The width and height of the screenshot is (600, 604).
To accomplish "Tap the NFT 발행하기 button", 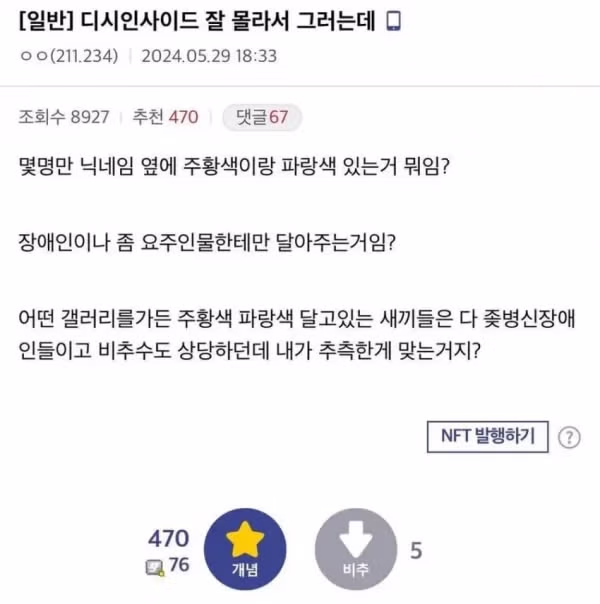I will tap(487, 436).
